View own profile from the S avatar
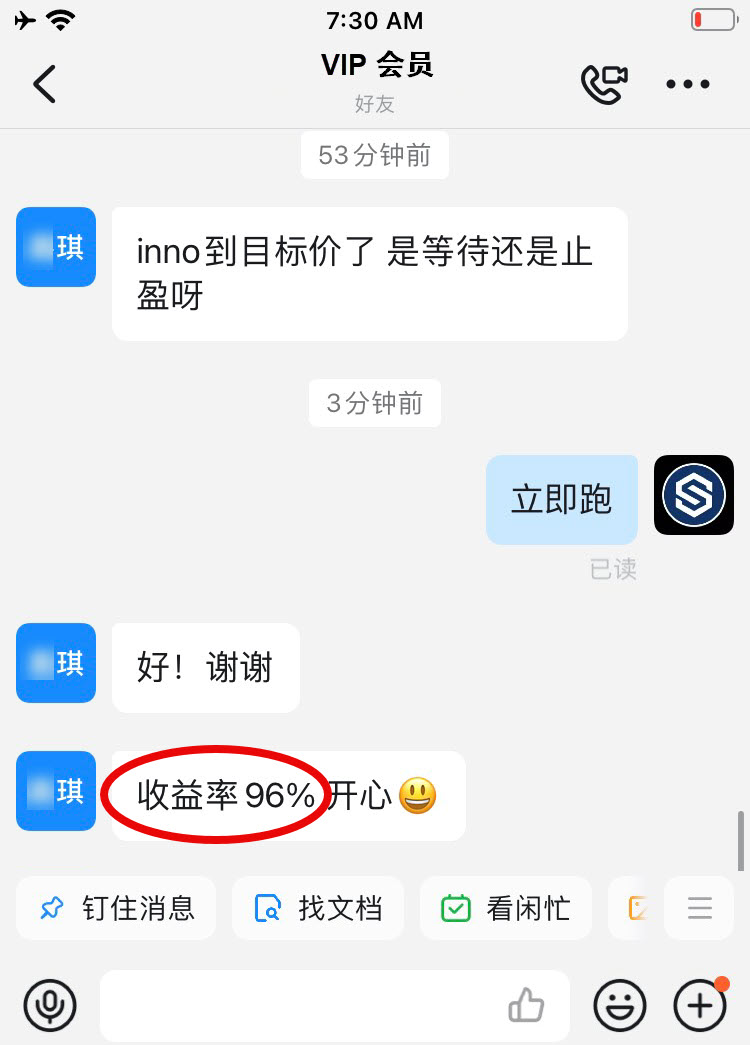 tap(694, 495)
